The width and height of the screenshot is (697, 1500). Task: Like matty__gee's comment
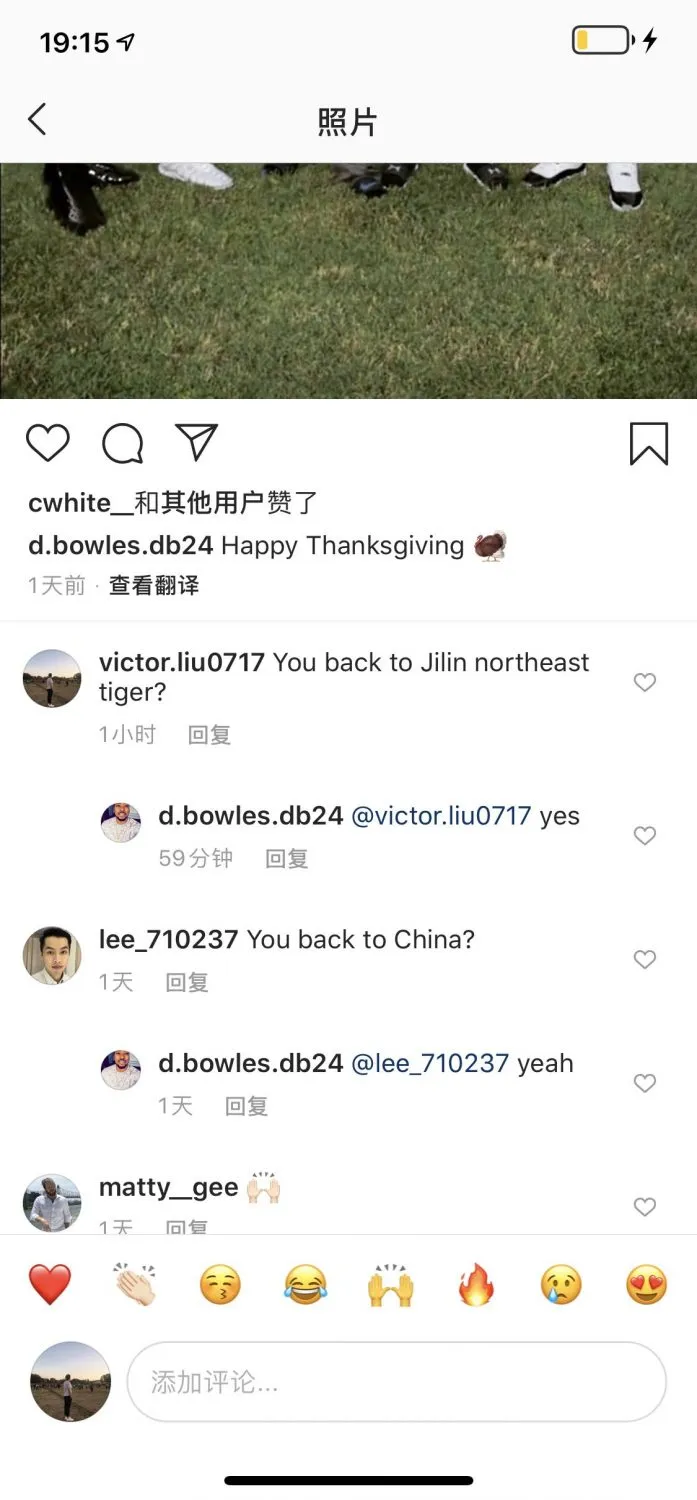tap(645, 1206)
